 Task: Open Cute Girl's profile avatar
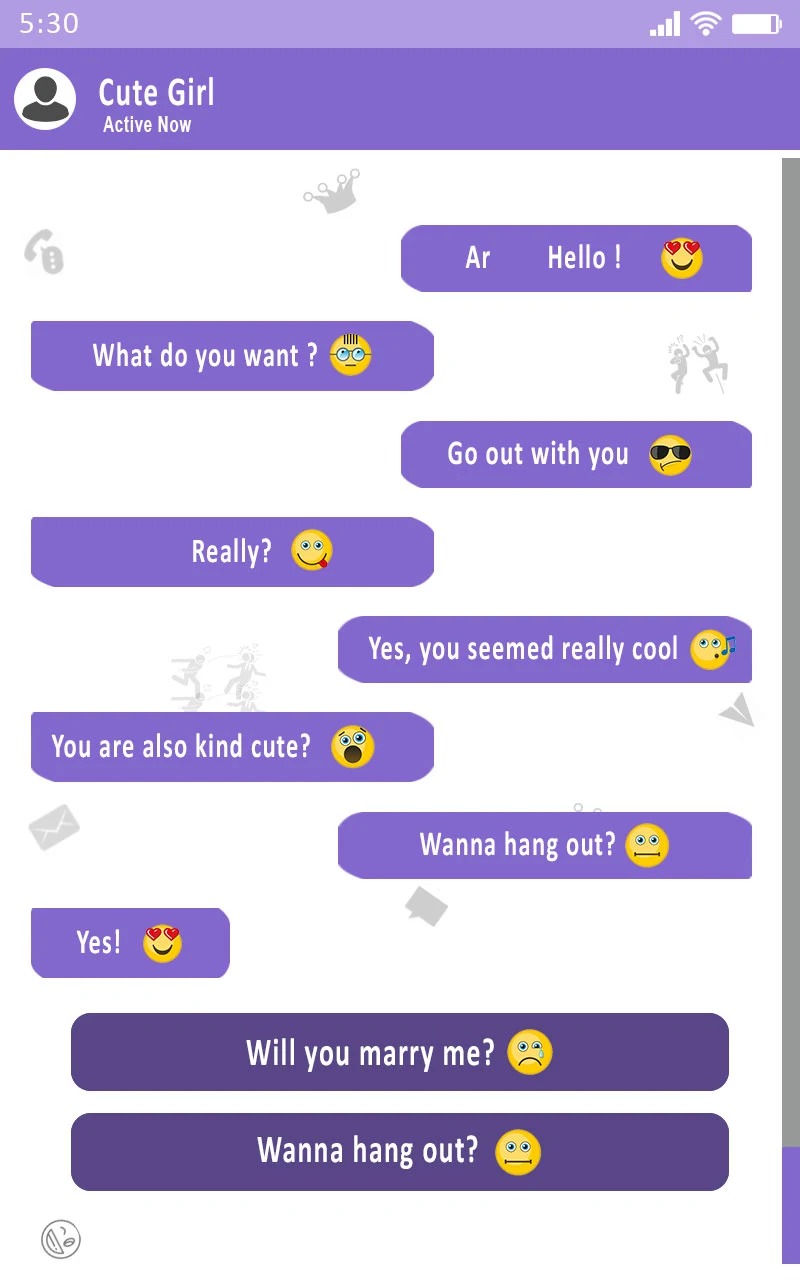point(45,99)
